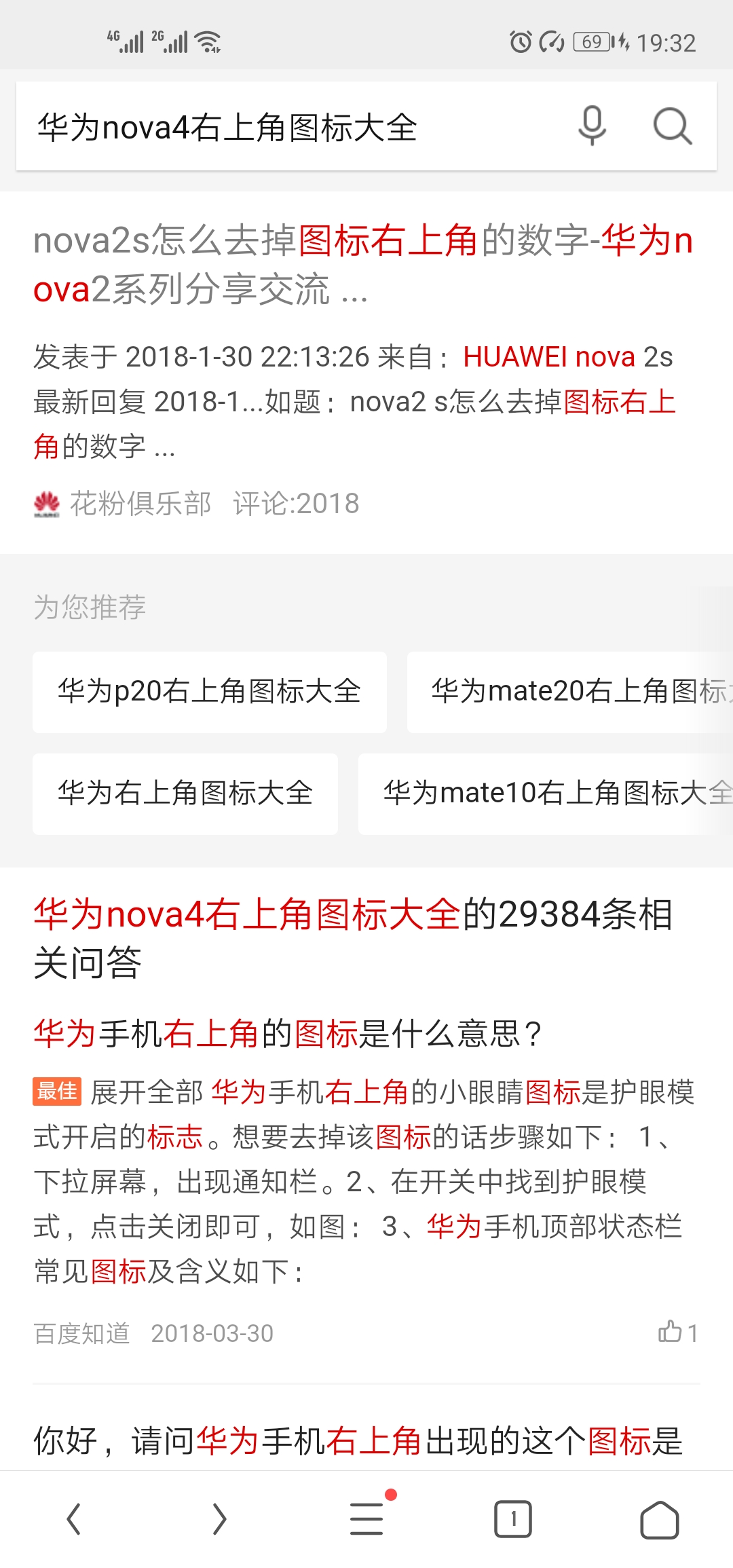The image size is (733, 1568).
Task: Go to the browser home page
Action: point(660,1519)
